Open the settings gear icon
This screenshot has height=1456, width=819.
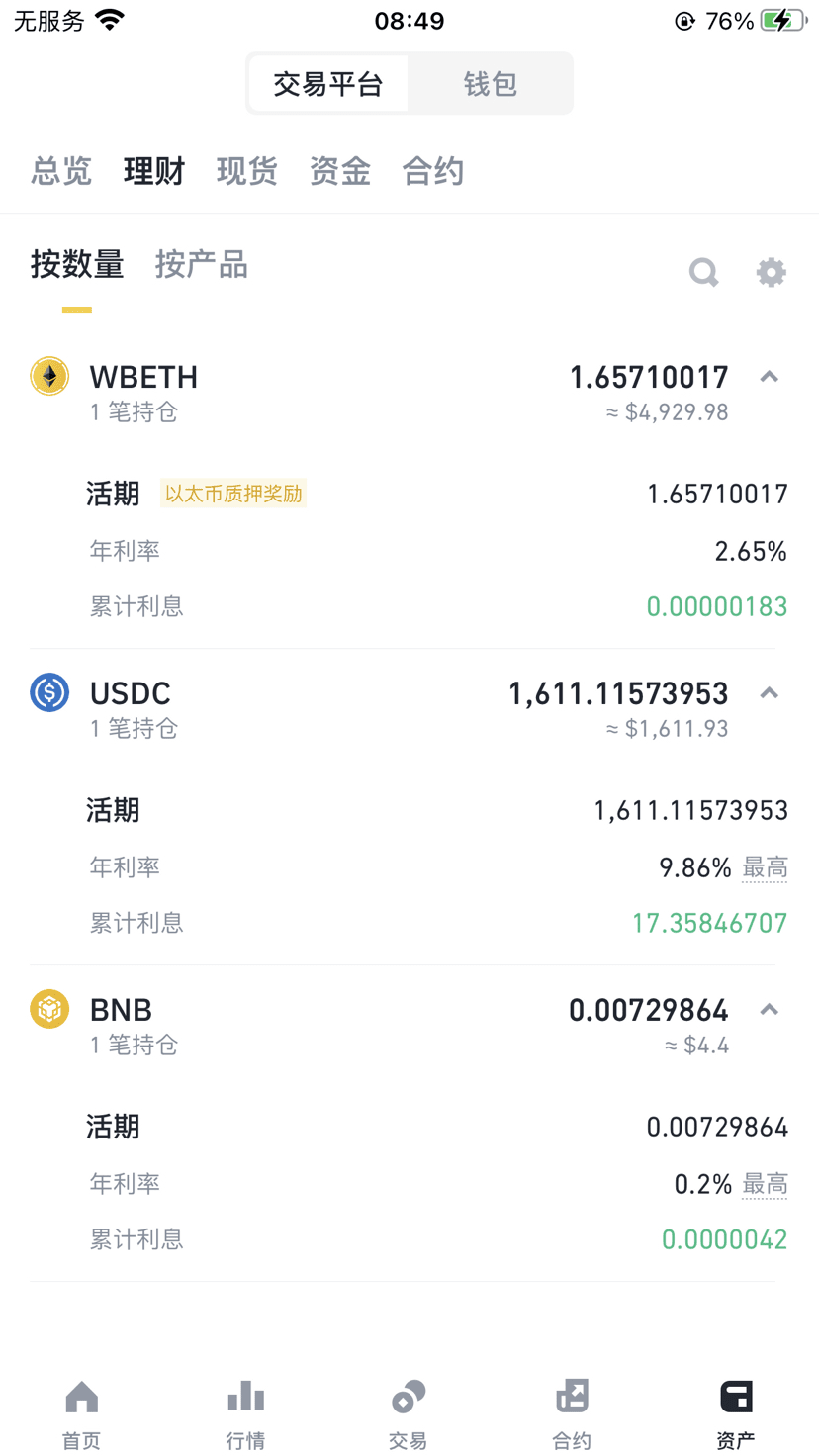[x=772, y=272]
